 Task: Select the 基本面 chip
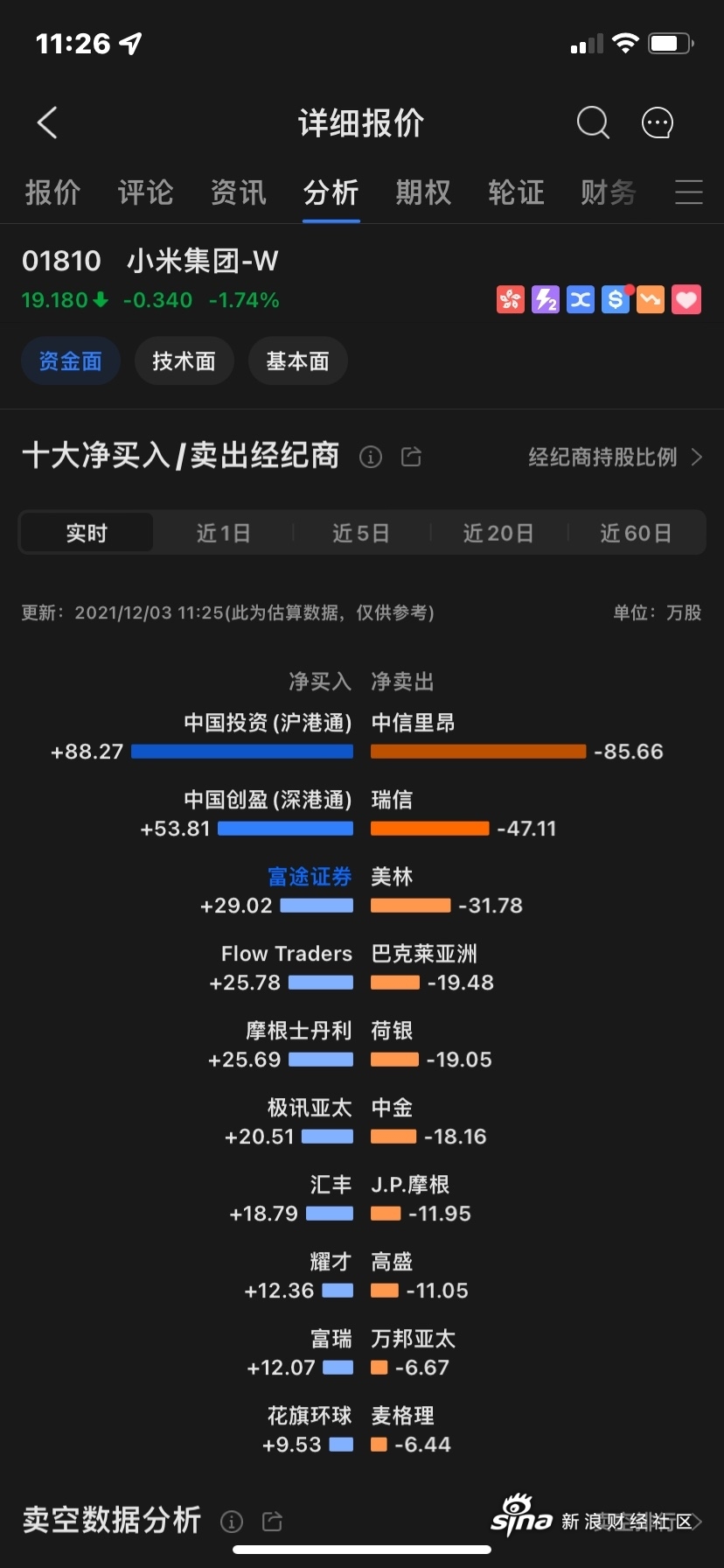297,360
